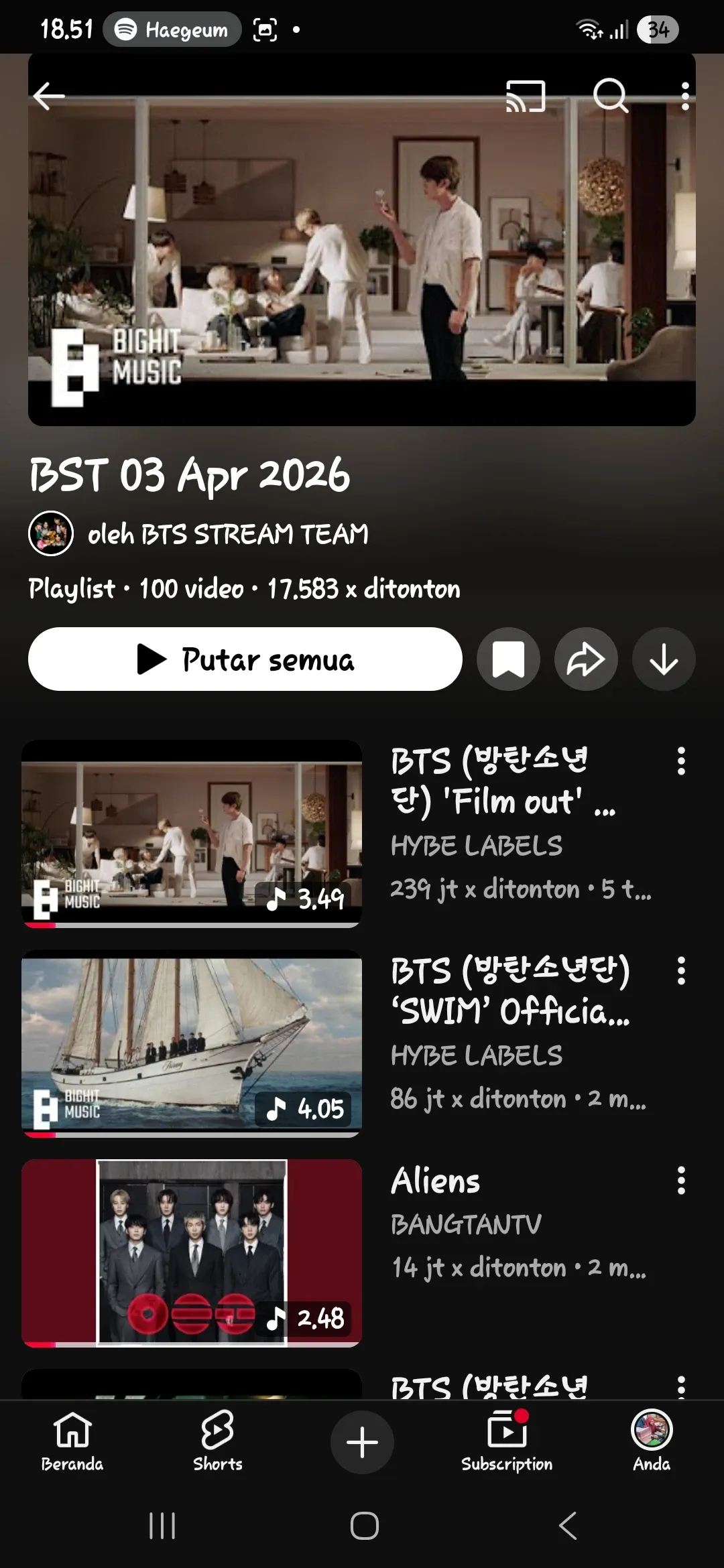This screenshot has height=1568, width=724.
Task: Switch to the Shorts tab
Action: (x=218, y=1442)
